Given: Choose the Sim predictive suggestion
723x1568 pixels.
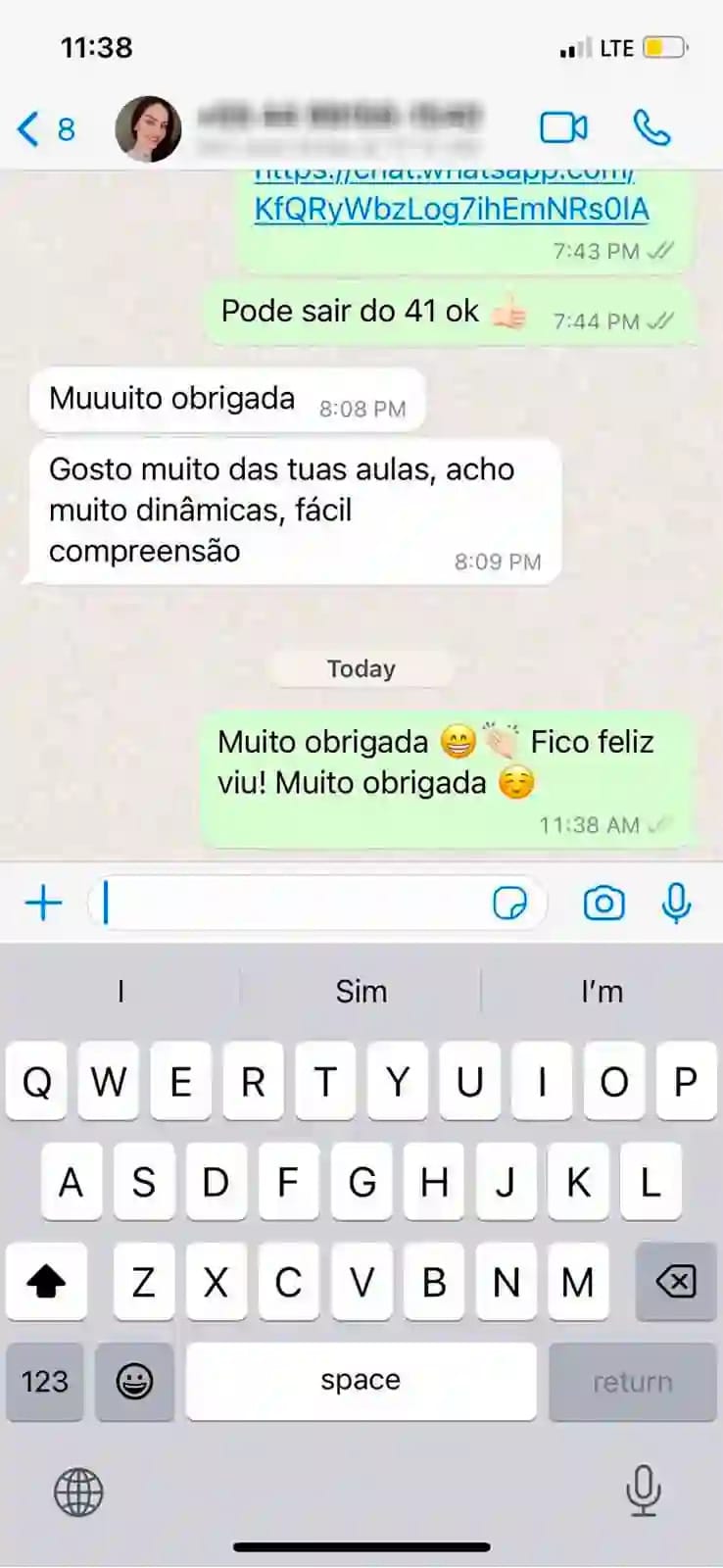Looking at the screenshot, I should tap(361, 991).
